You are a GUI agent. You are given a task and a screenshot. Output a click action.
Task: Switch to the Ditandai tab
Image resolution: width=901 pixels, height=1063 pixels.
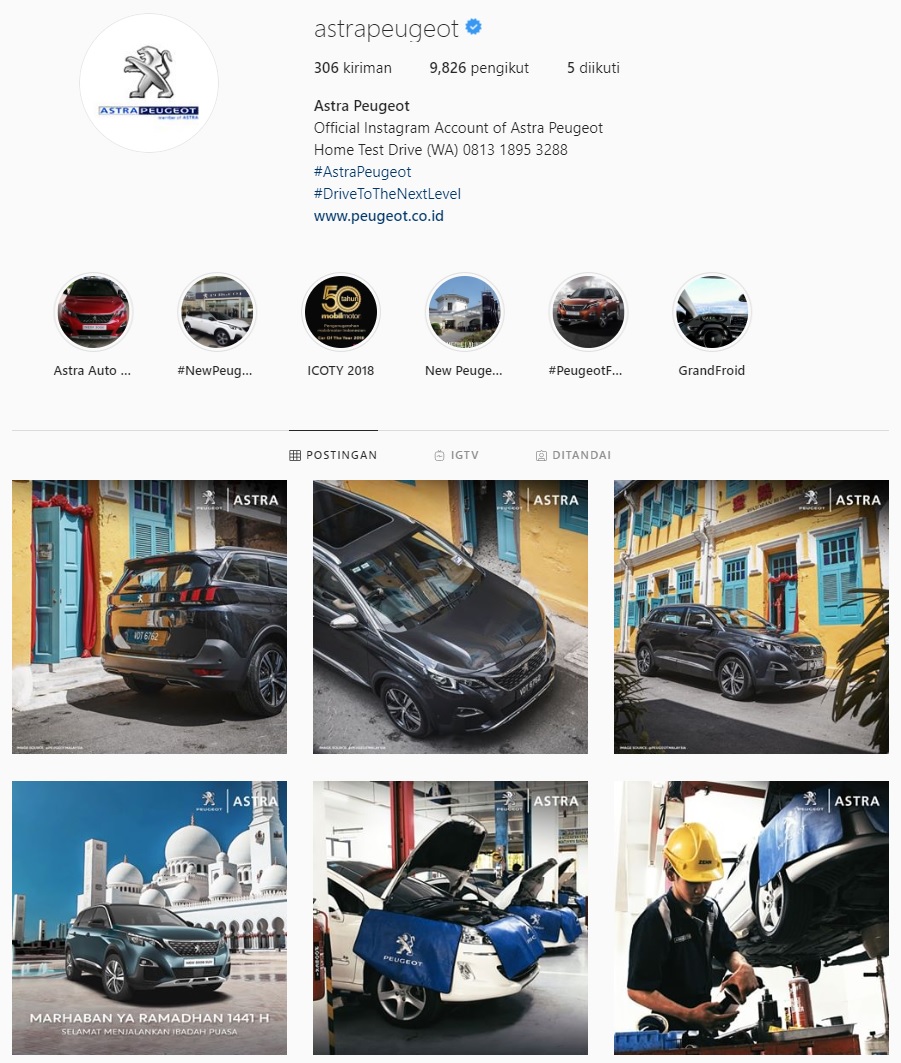(573, 455)
